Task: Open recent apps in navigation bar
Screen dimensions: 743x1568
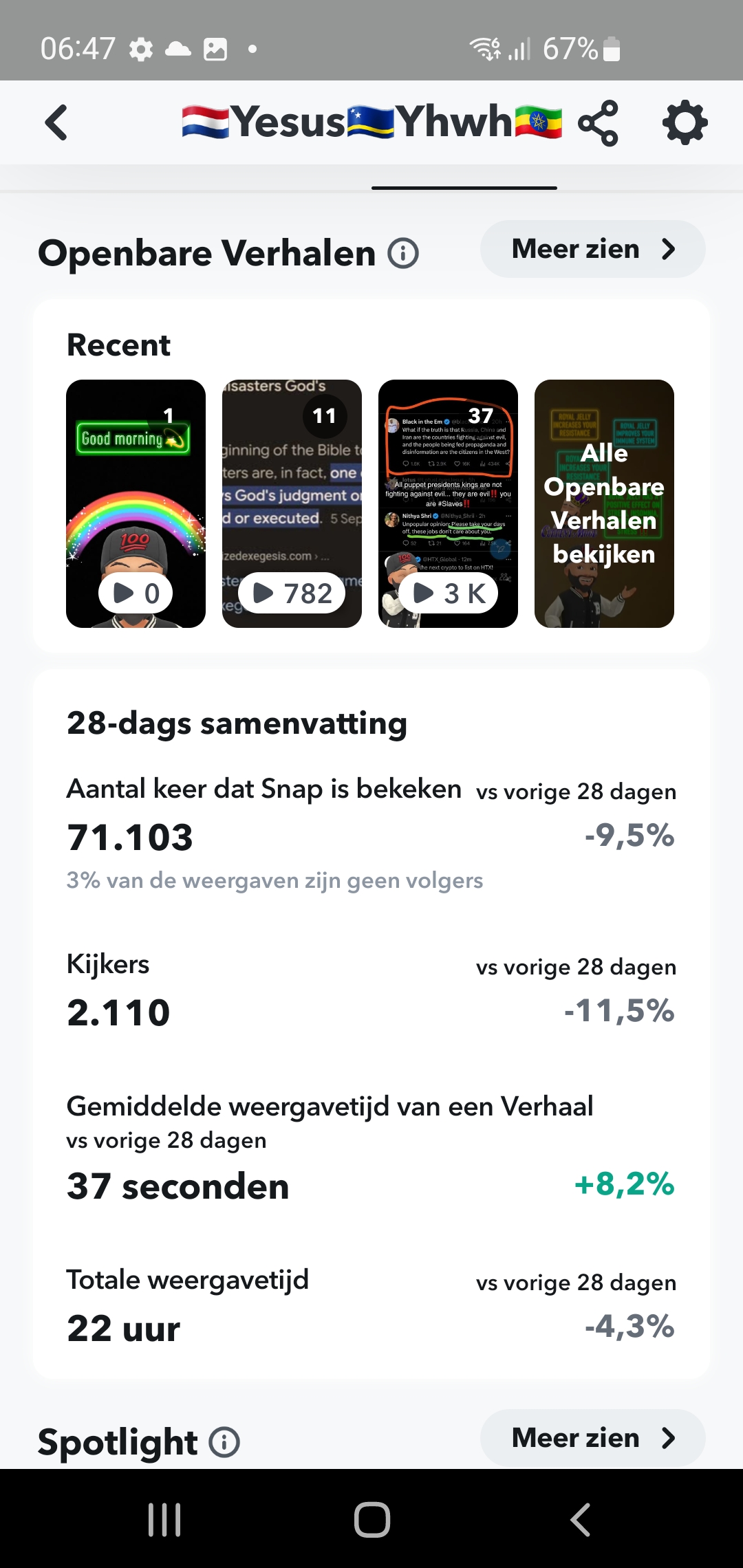Action: 164,1519
